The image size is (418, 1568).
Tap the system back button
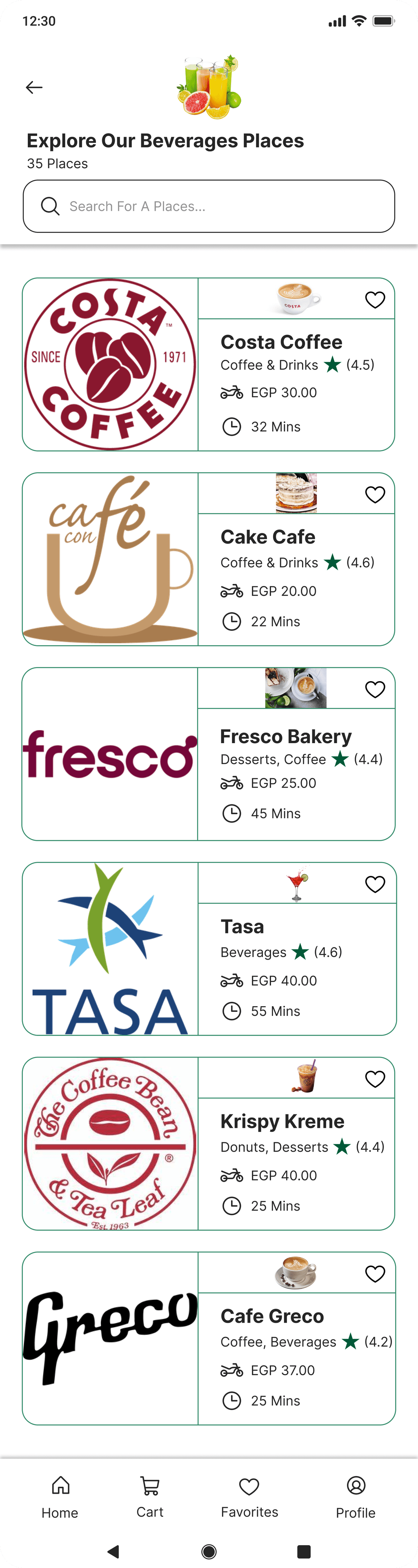click(x=113, y=1551)
